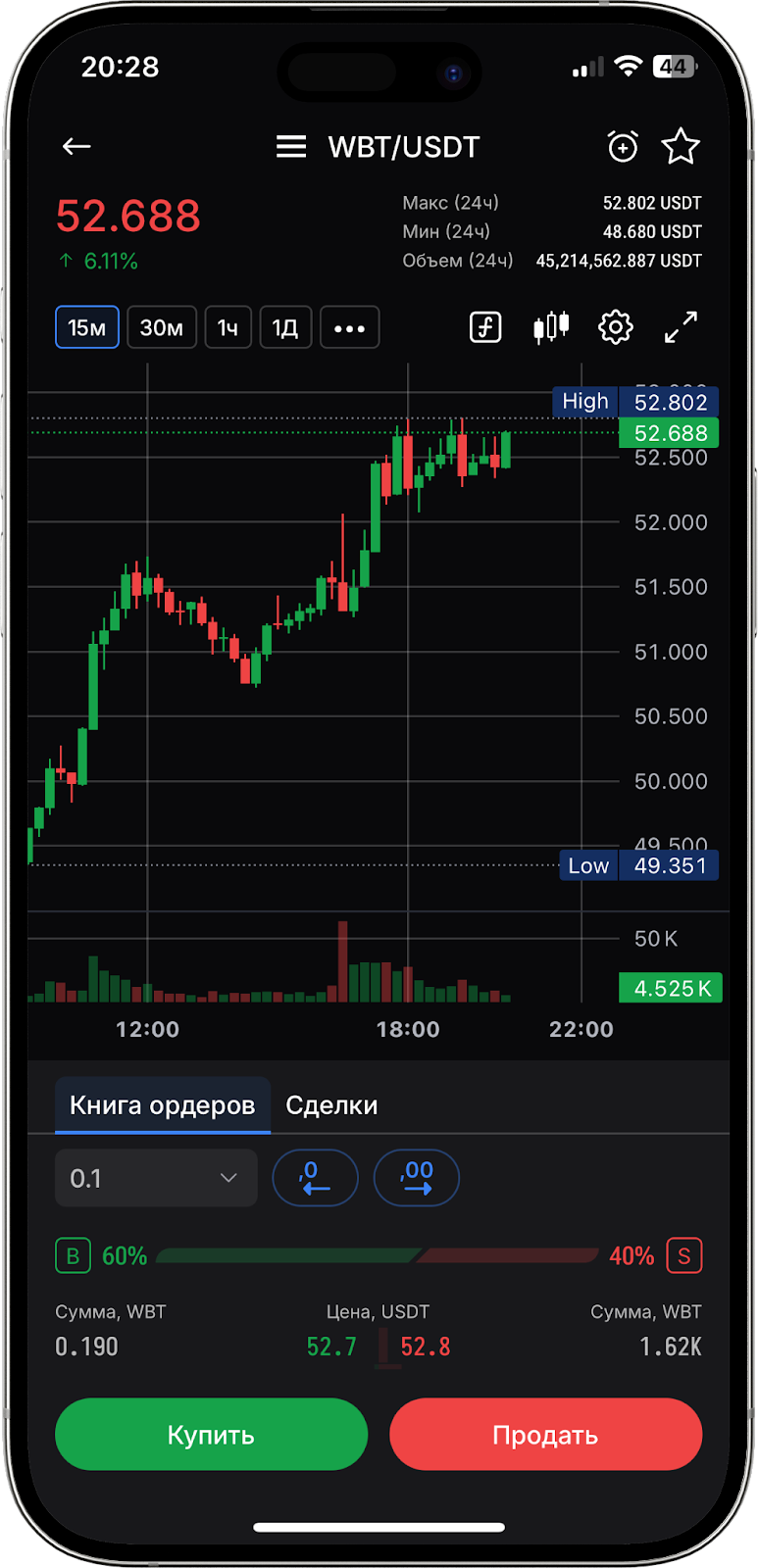Change the chart type with candlestick icon
Viewport: 758px width, 1568px height.
point(551,327)
